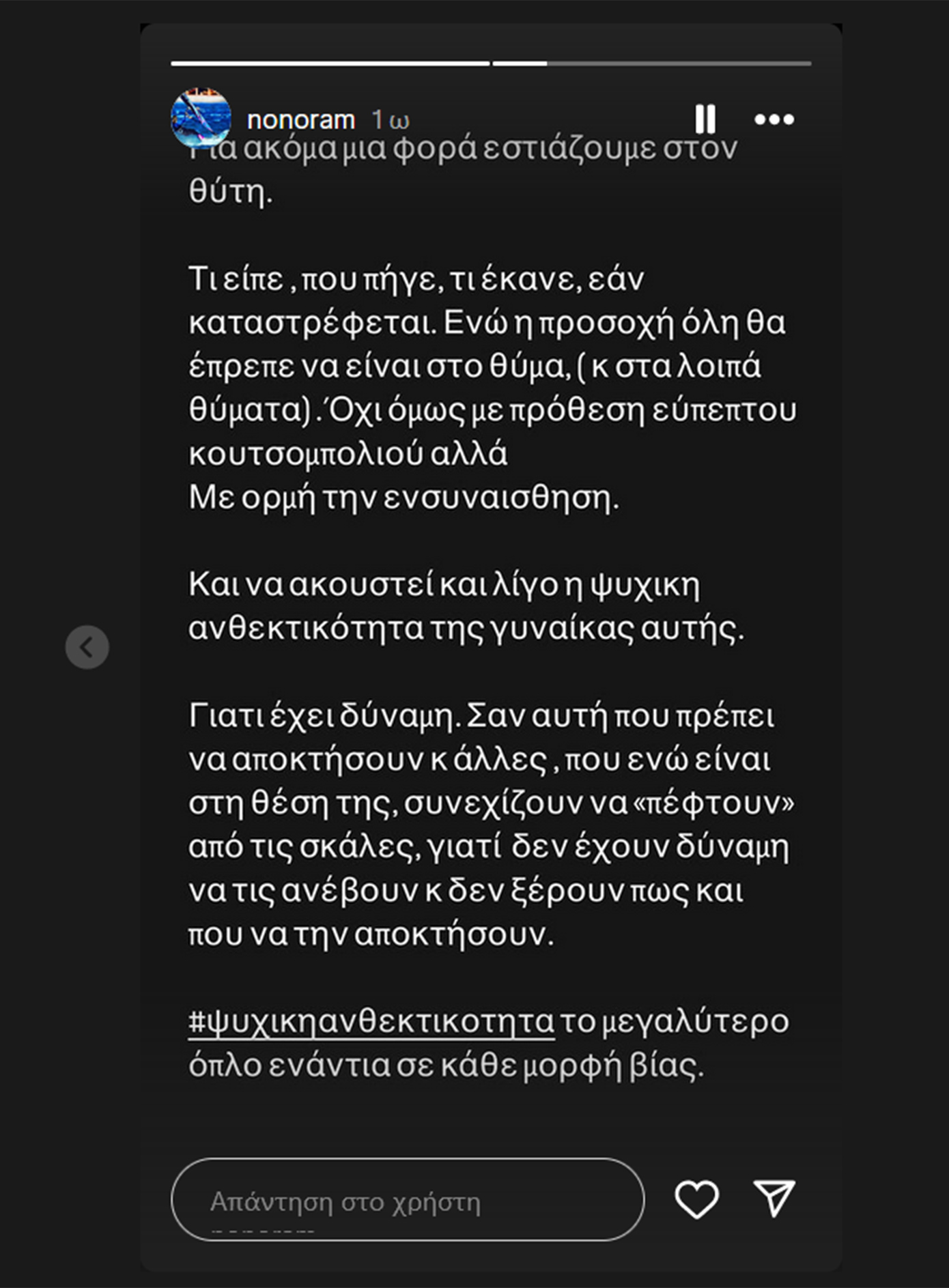Pause the story playback
949x1288 pixels.
pos(705,119)
